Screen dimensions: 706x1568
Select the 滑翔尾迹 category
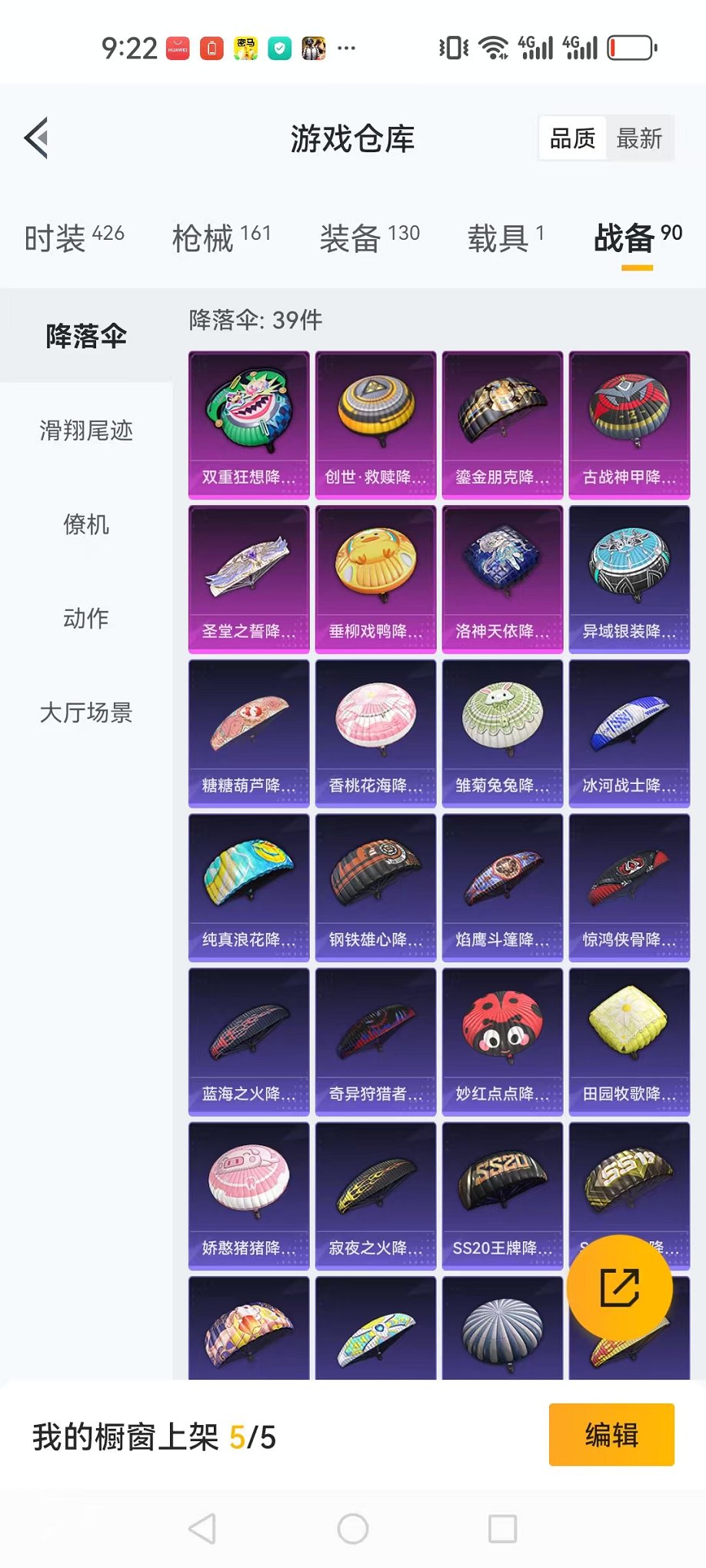[86, 430]
